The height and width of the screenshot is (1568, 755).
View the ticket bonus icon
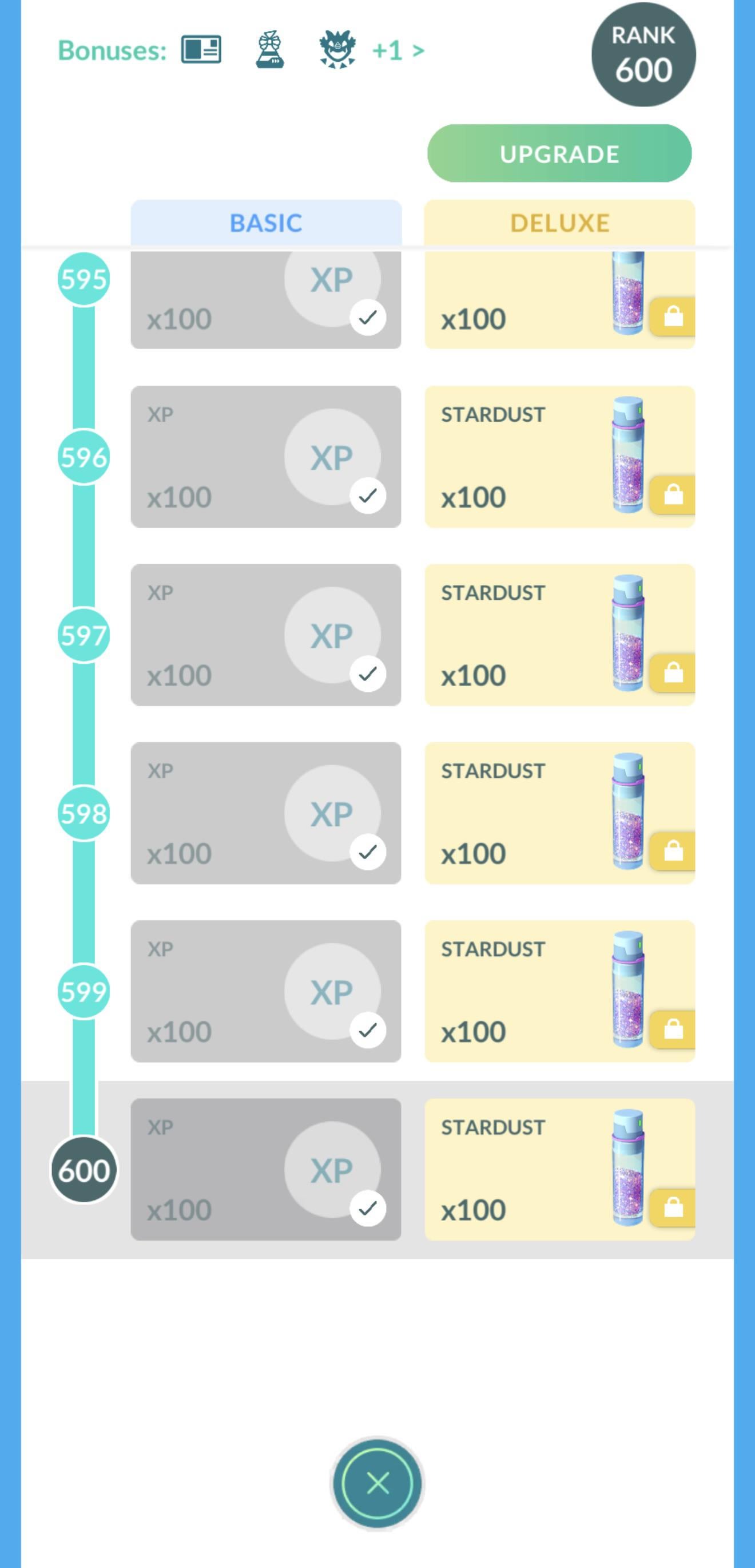[x=201, y=50]
